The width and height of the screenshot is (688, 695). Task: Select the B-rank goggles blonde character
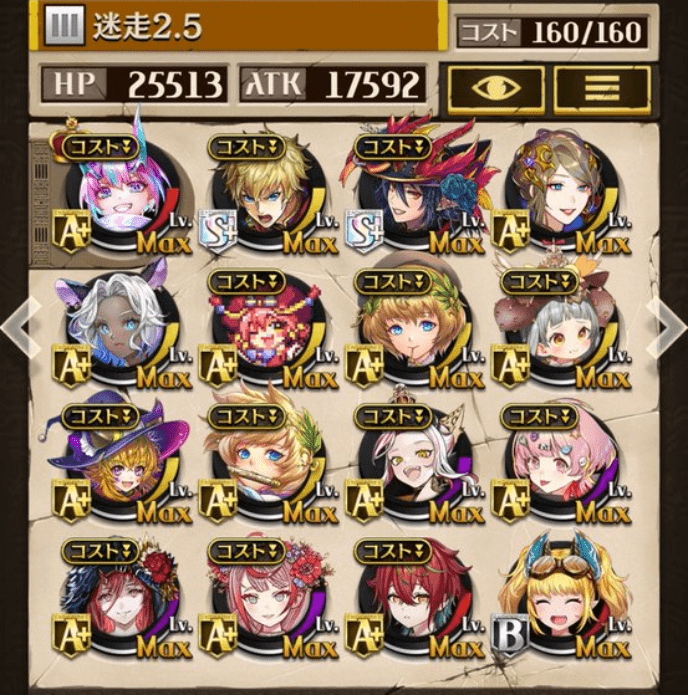563,598
